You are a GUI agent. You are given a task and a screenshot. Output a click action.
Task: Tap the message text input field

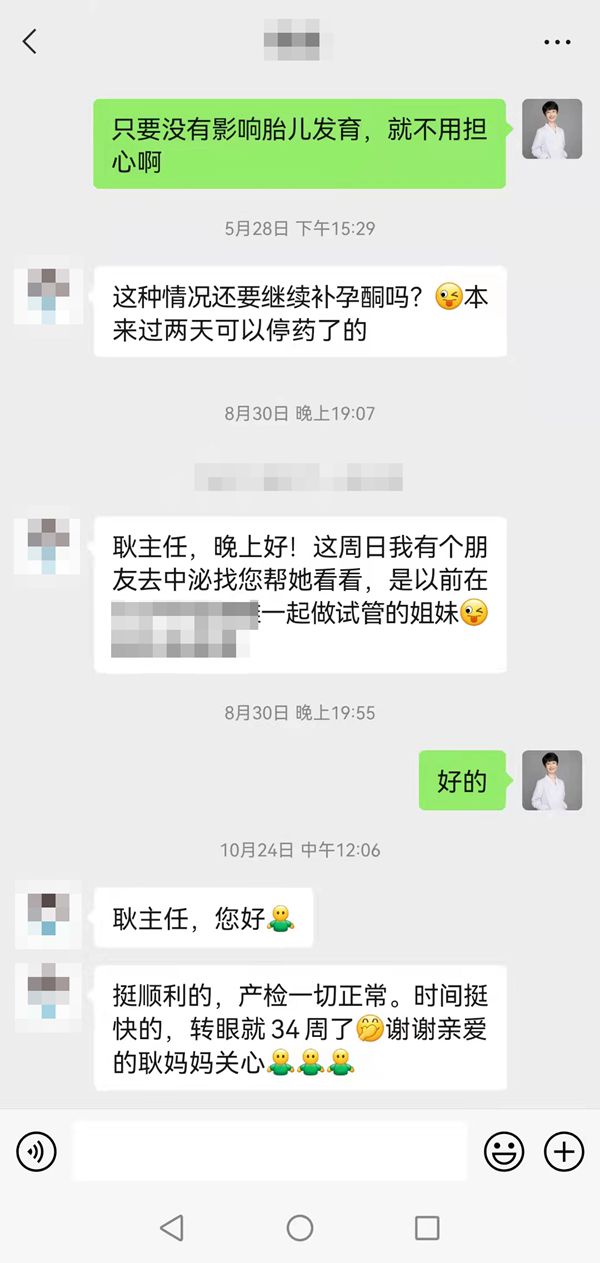pos(270,1151)
